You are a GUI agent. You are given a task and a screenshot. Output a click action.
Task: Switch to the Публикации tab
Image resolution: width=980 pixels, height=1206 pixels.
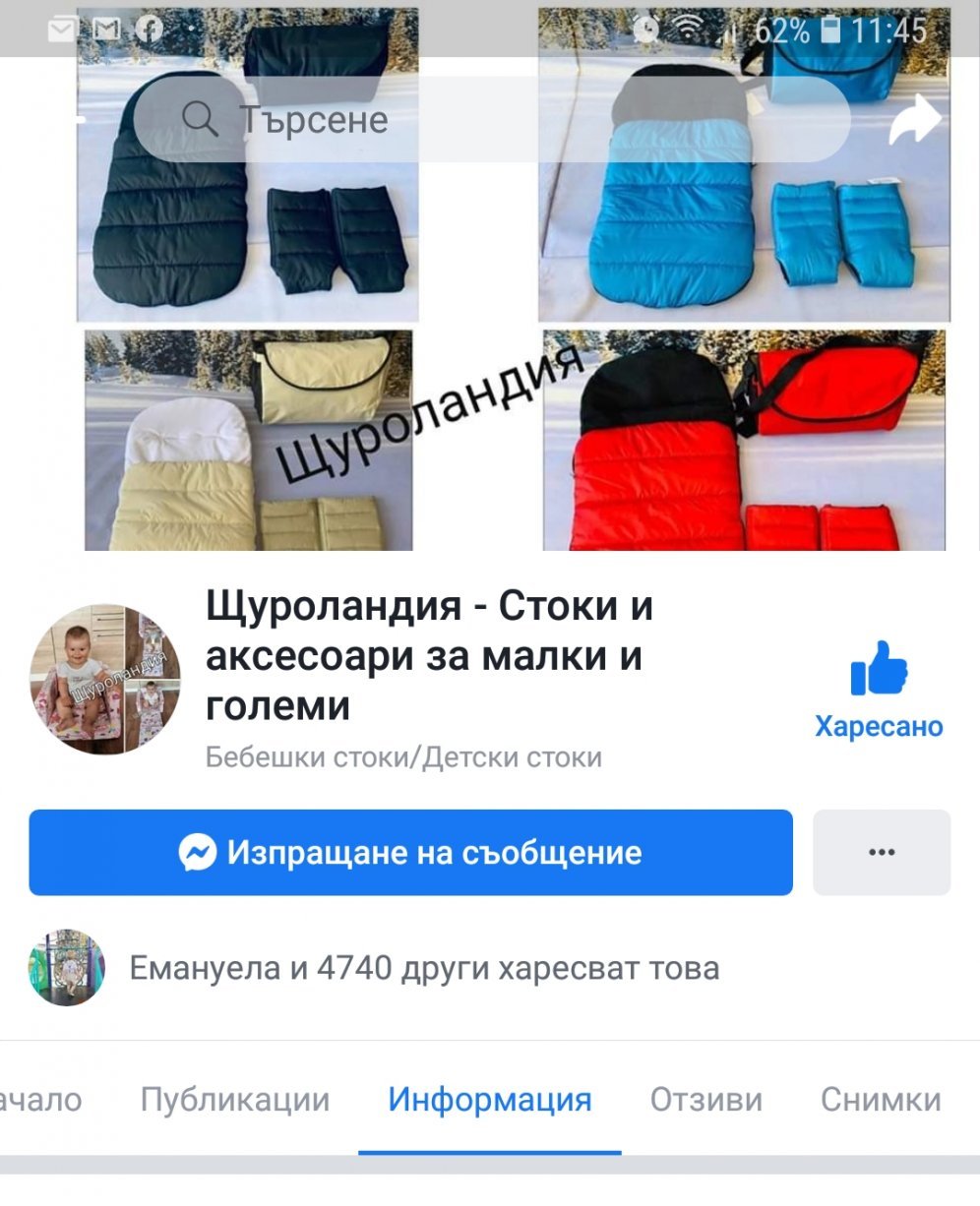click(x=234, y=1099)
